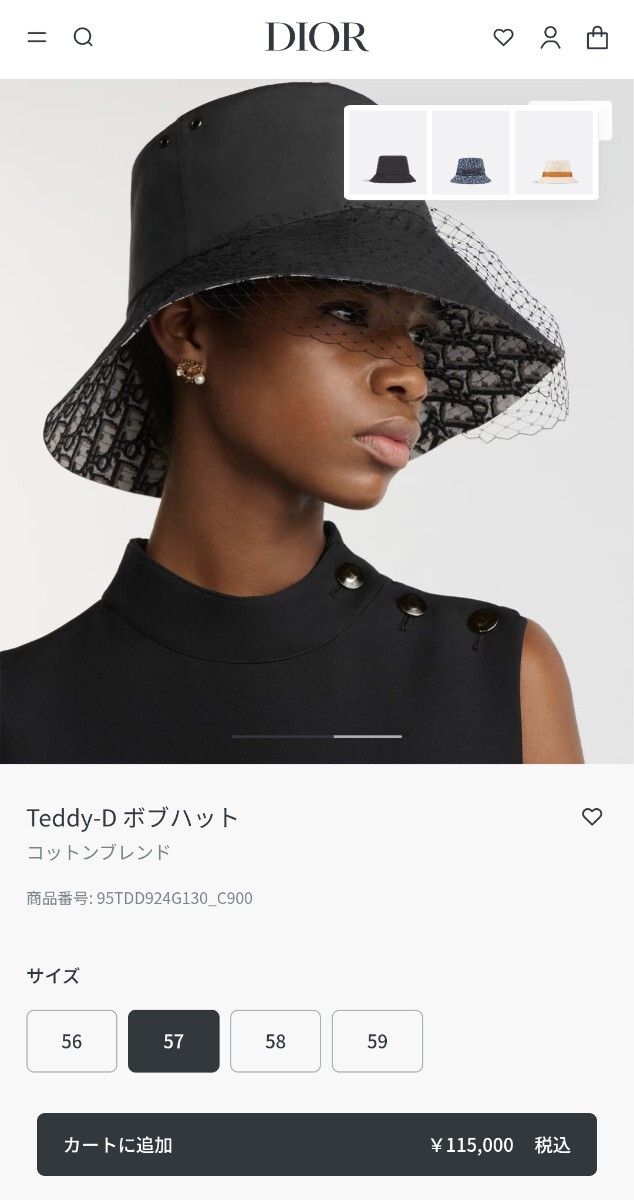The image size is (634, 1200).
Task: Select the black hat color variant
Action: click(388, 153)
